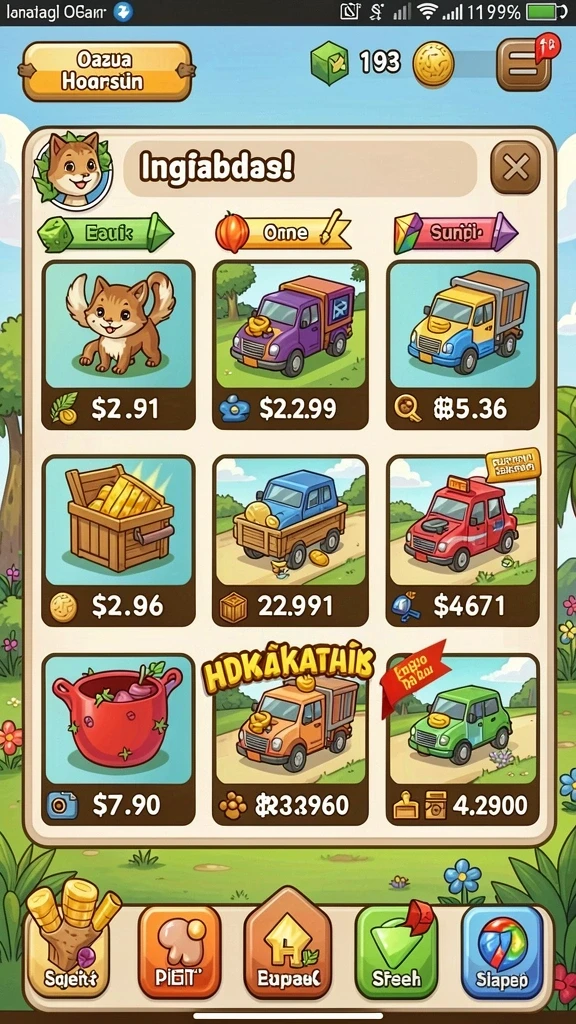Switch to the green Eauik tab

click(106, 232)
